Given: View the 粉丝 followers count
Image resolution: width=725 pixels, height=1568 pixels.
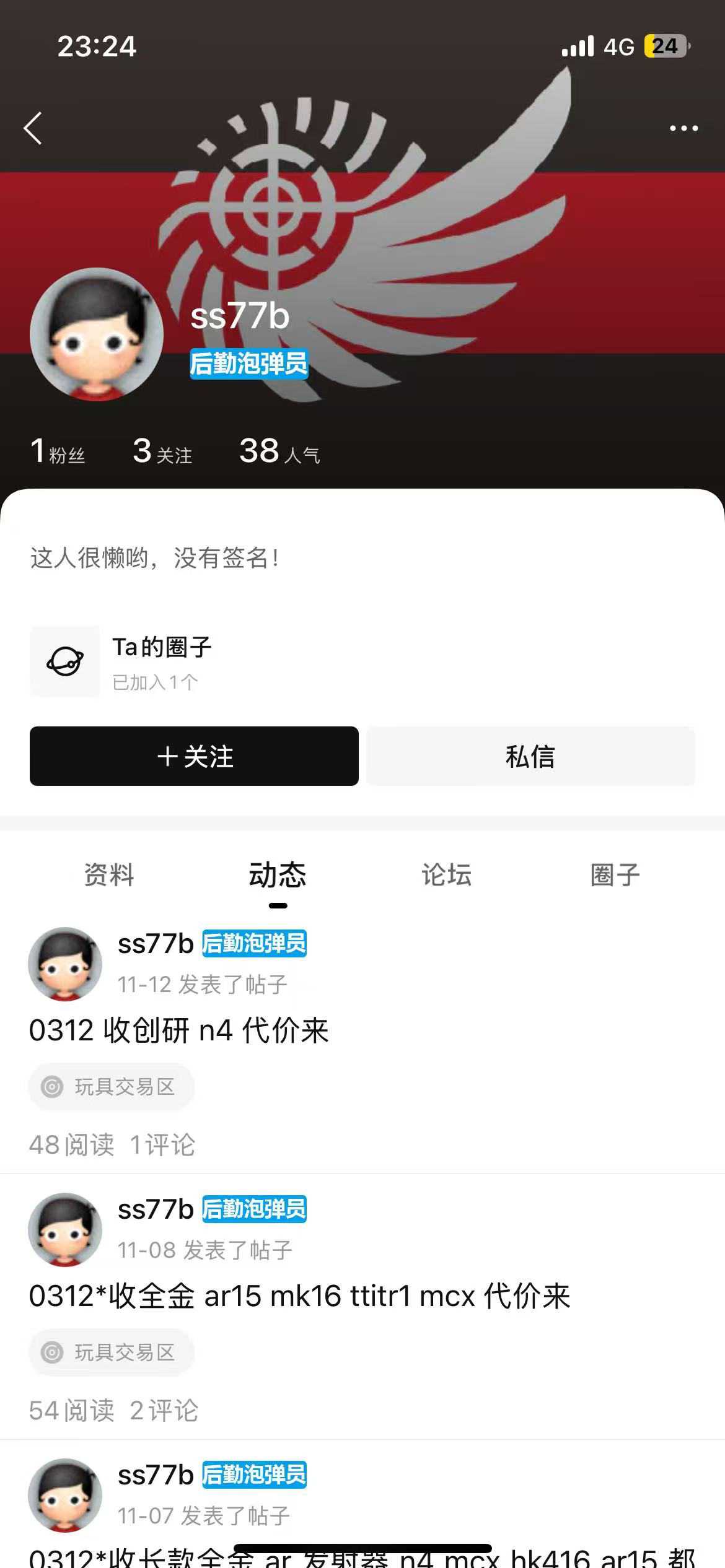Looking at the screenshot, I should [58, 451].
